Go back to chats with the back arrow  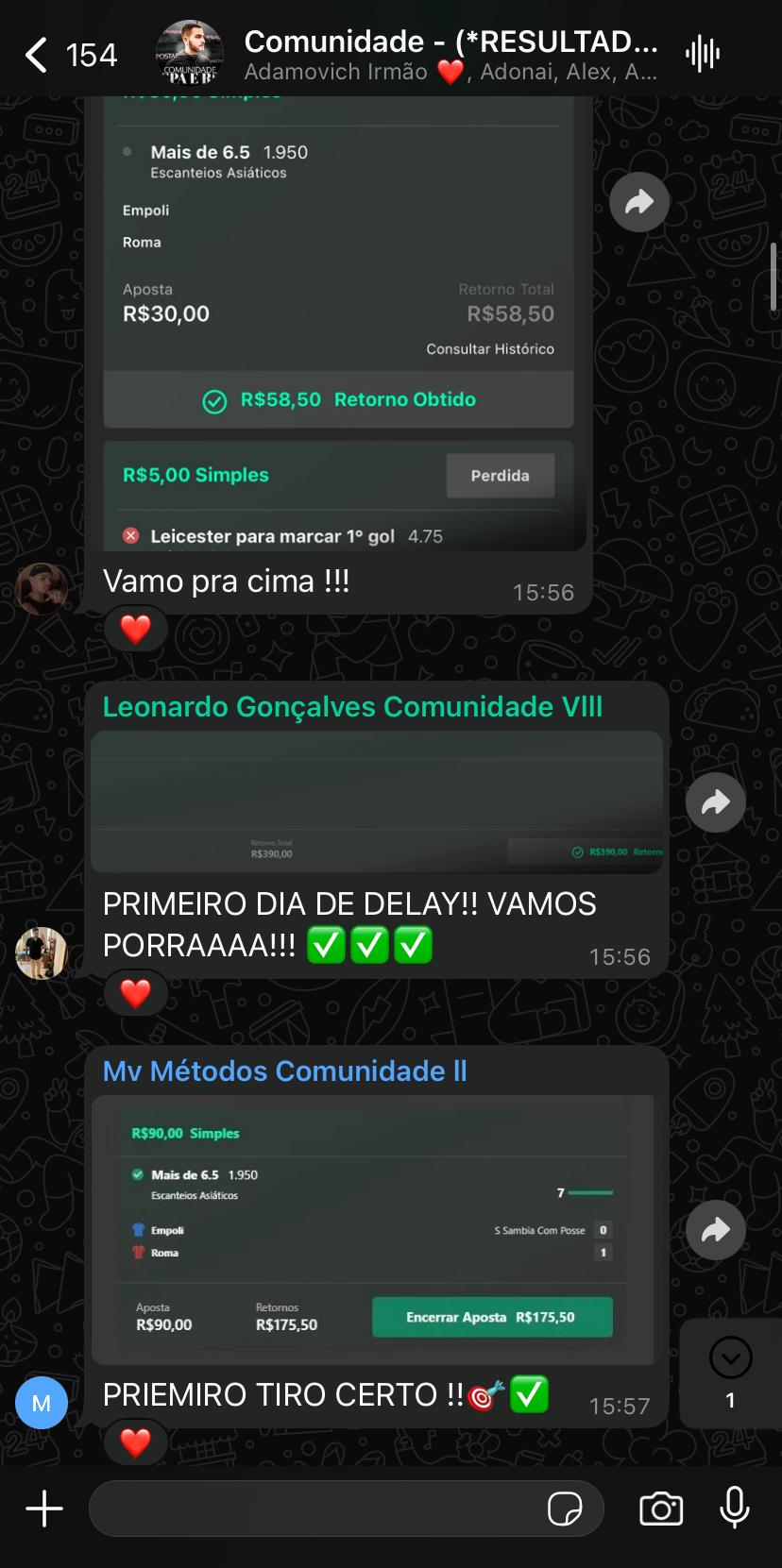(x=35, y=54)
